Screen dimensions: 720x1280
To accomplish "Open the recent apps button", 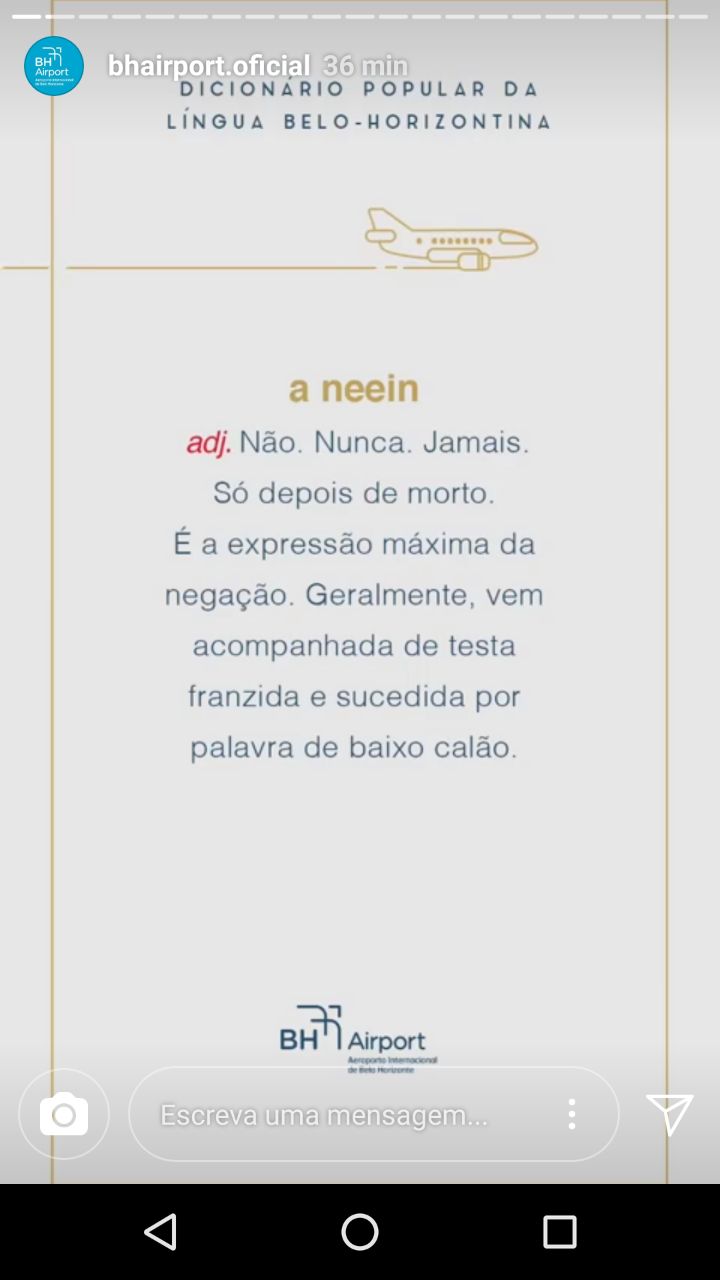I will (560, 1232).
